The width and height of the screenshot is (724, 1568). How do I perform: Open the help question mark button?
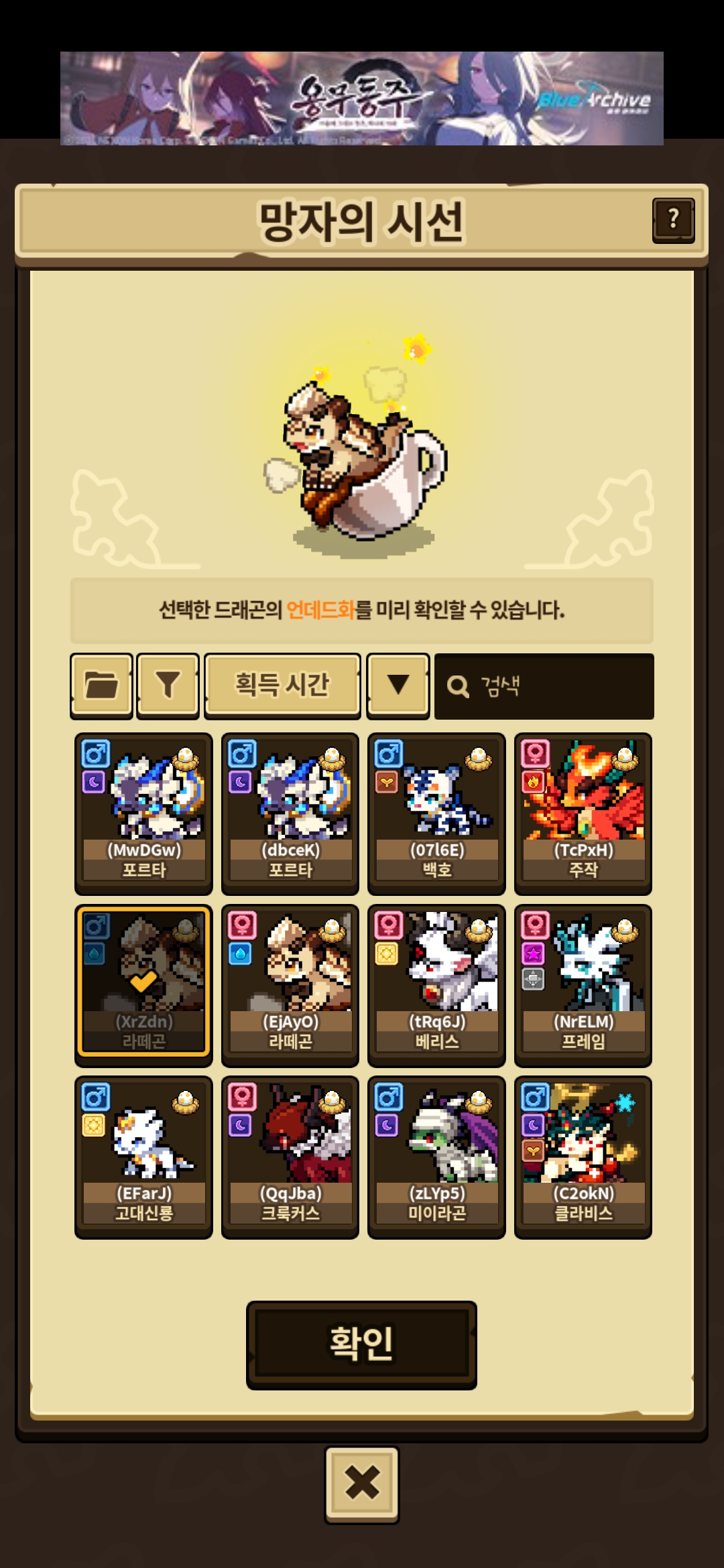point(673,220)
